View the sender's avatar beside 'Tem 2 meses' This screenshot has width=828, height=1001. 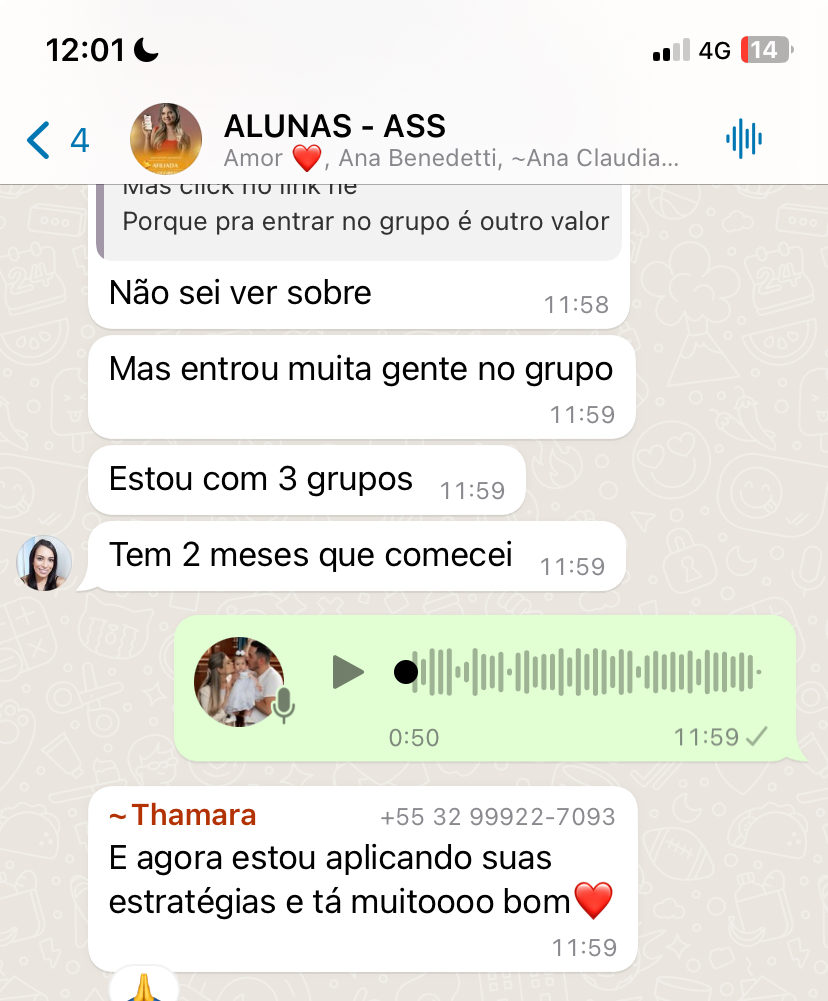click(x=45, y=563)
